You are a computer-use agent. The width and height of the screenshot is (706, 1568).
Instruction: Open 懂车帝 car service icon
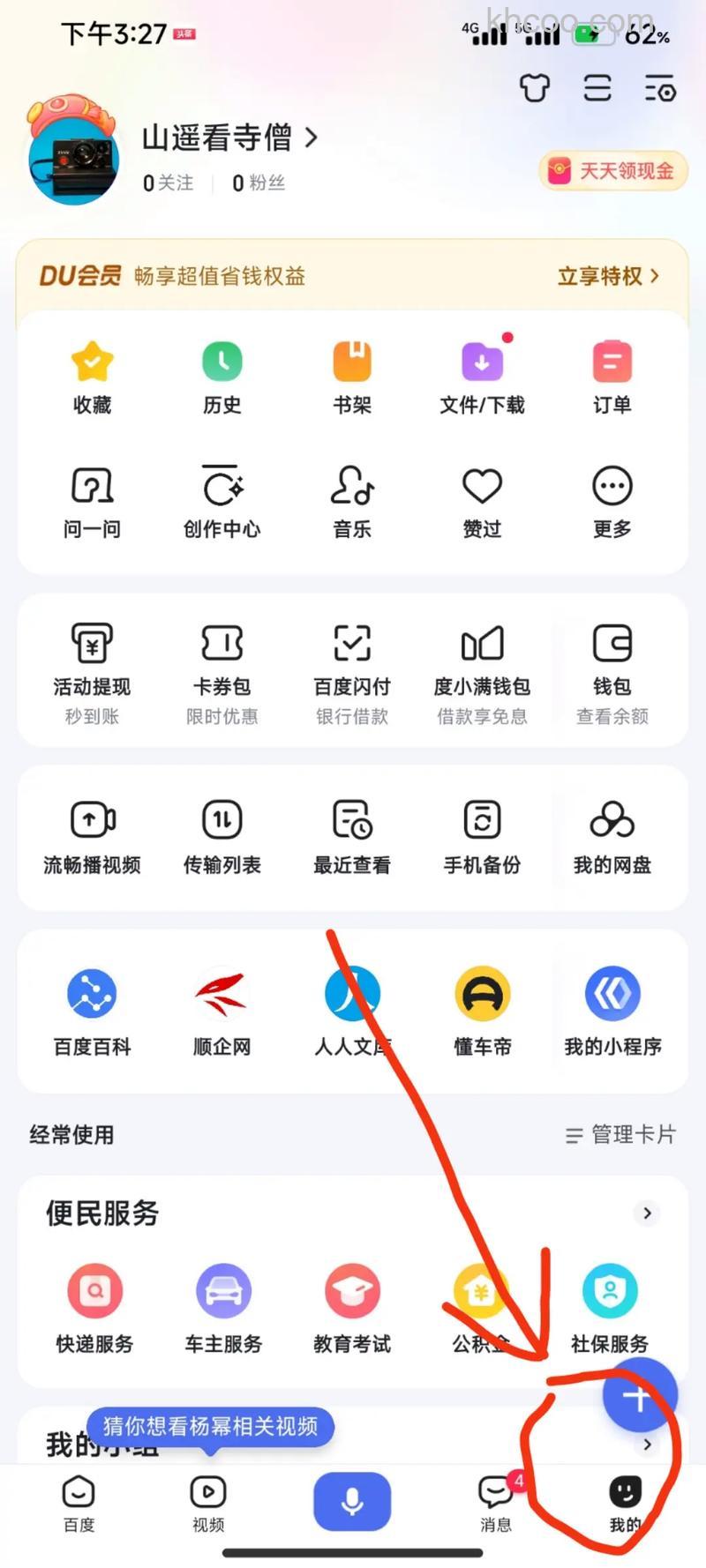pyautogui.click(x=481, y=1008)
